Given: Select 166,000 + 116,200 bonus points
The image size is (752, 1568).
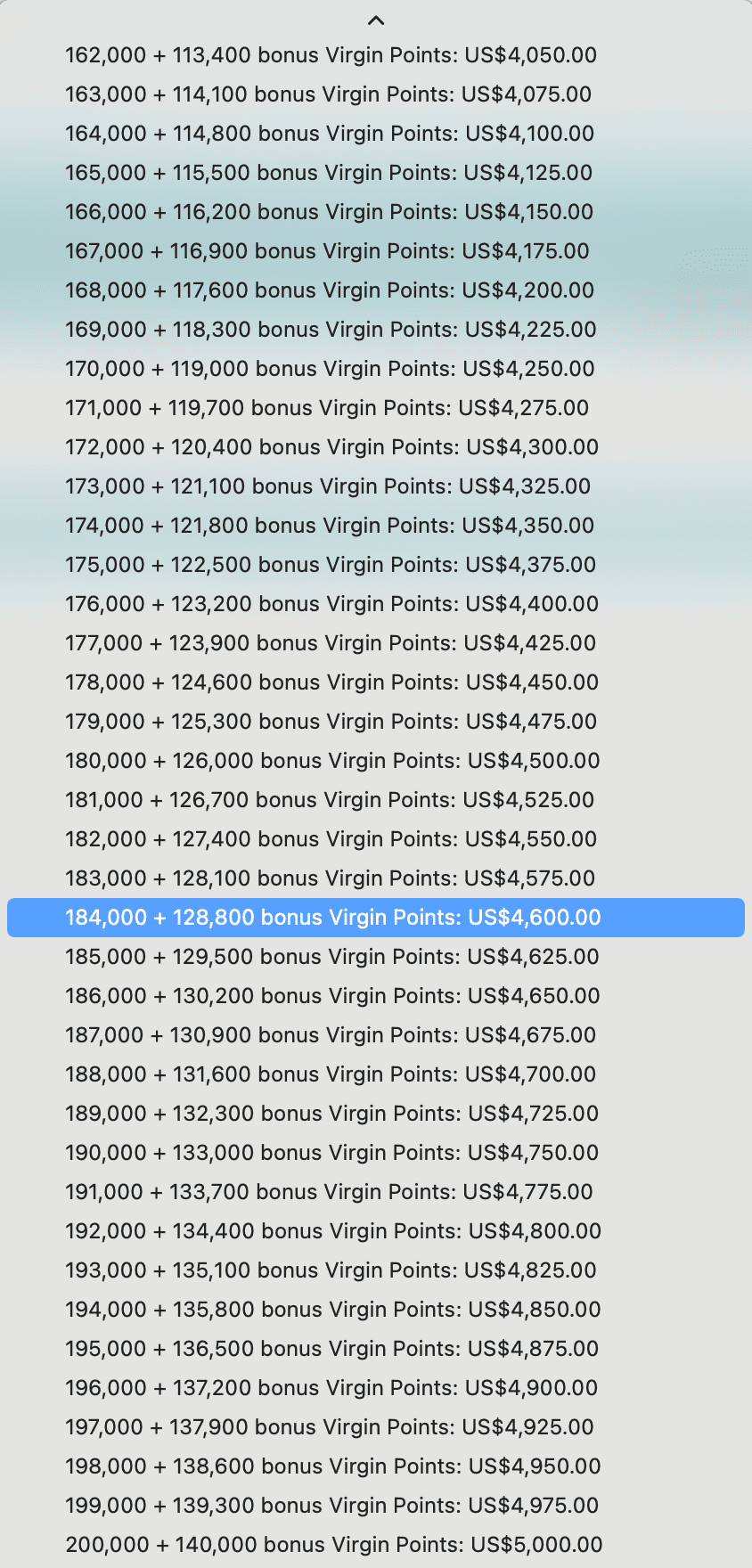Looking at the screenshot, I should tap(376, 212).
